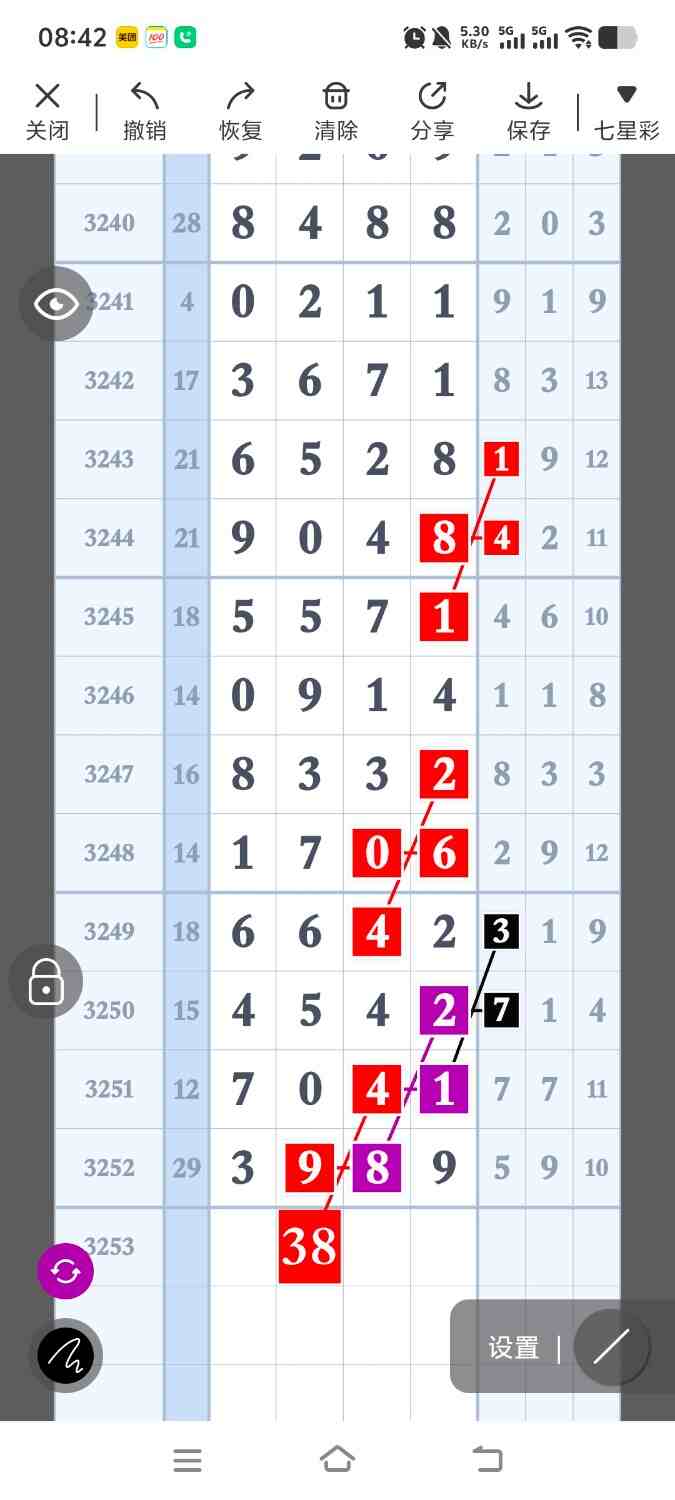Viewport: 675px width, 1500px height.
Task: Redo the action with 恢复
Action: click(240, 111)
